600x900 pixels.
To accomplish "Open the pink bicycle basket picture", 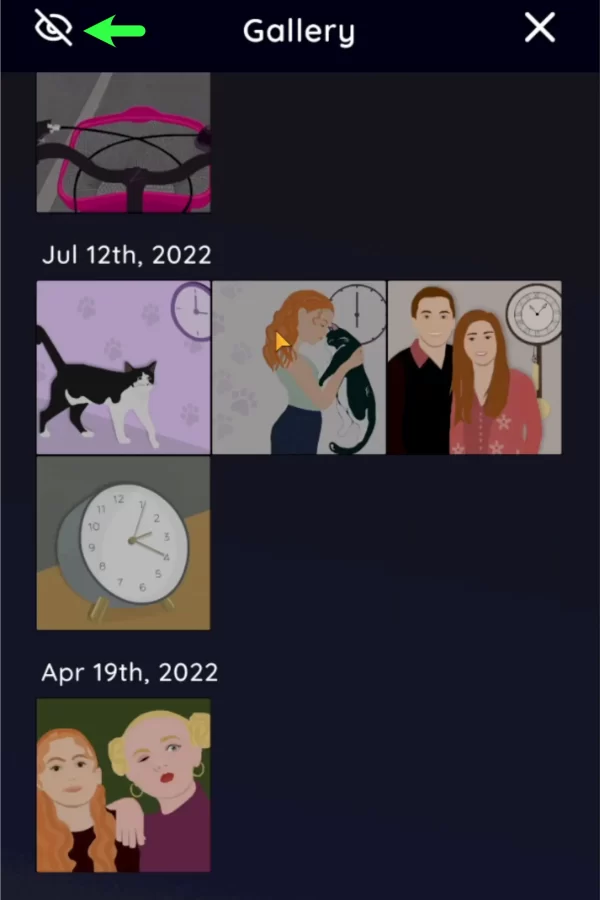I will [x=124, y=142].
